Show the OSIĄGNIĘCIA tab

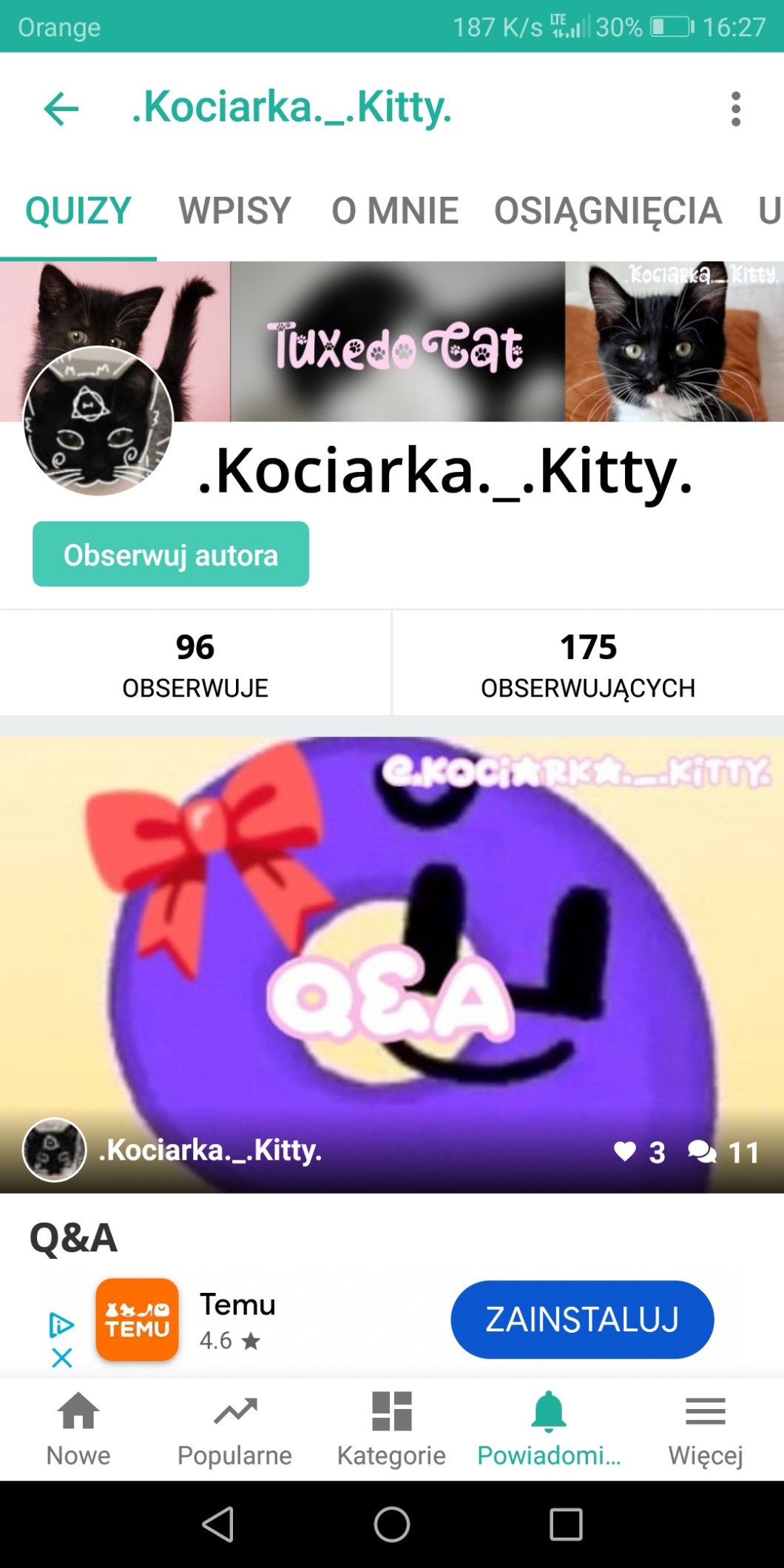click(x=607, y=211)
